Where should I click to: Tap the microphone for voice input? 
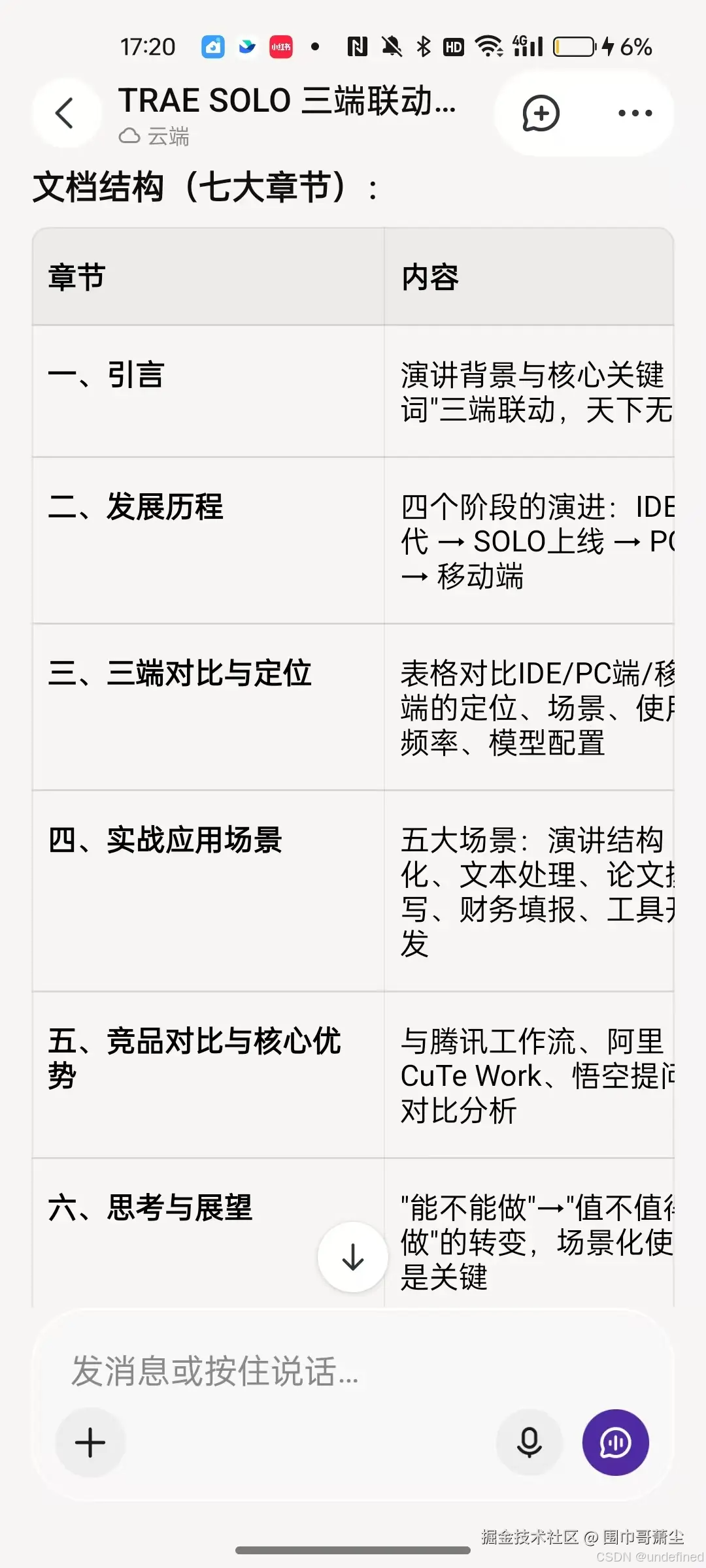coord(529,1443)
